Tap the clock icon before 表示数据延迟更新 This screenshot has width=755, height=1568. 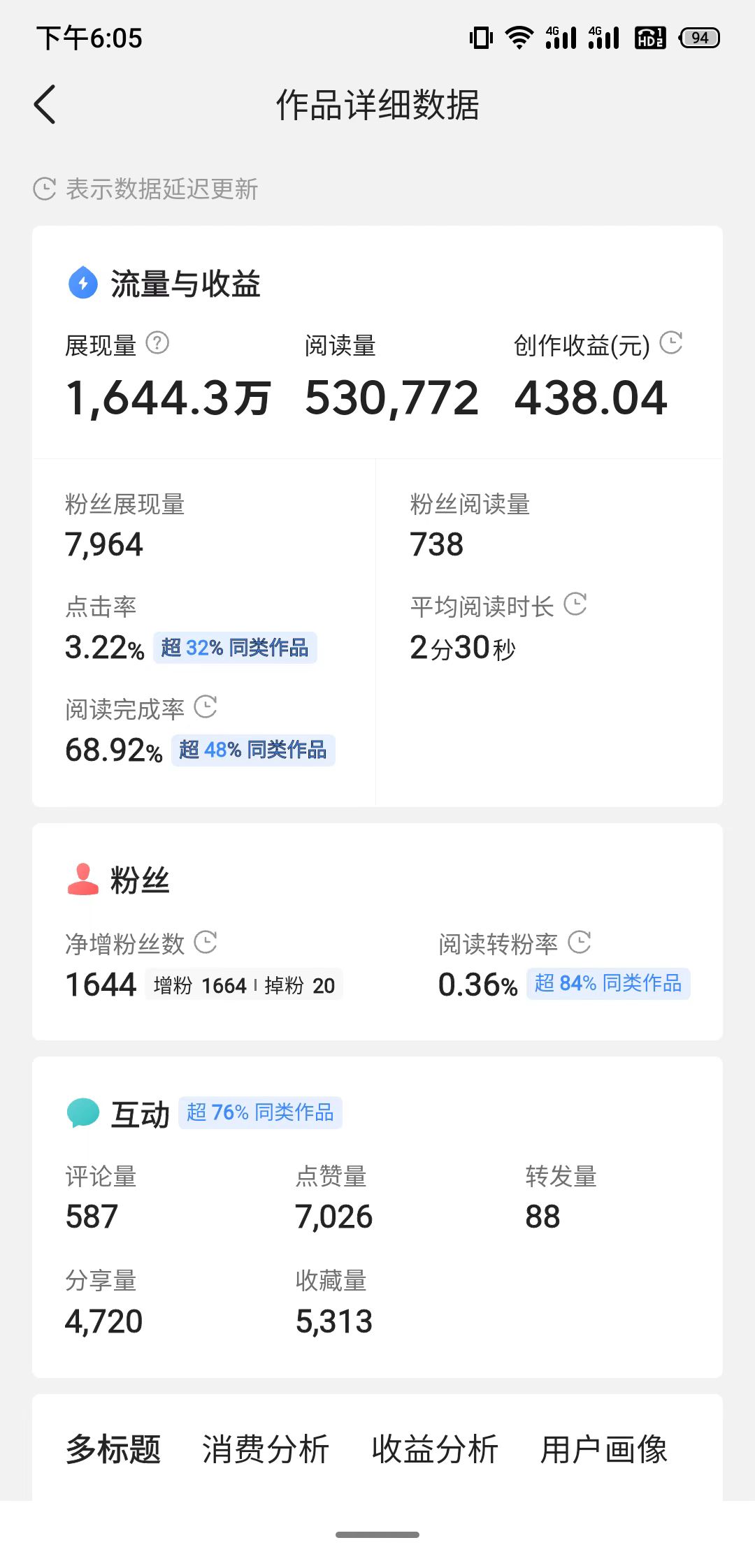click(x=43, y=188)
